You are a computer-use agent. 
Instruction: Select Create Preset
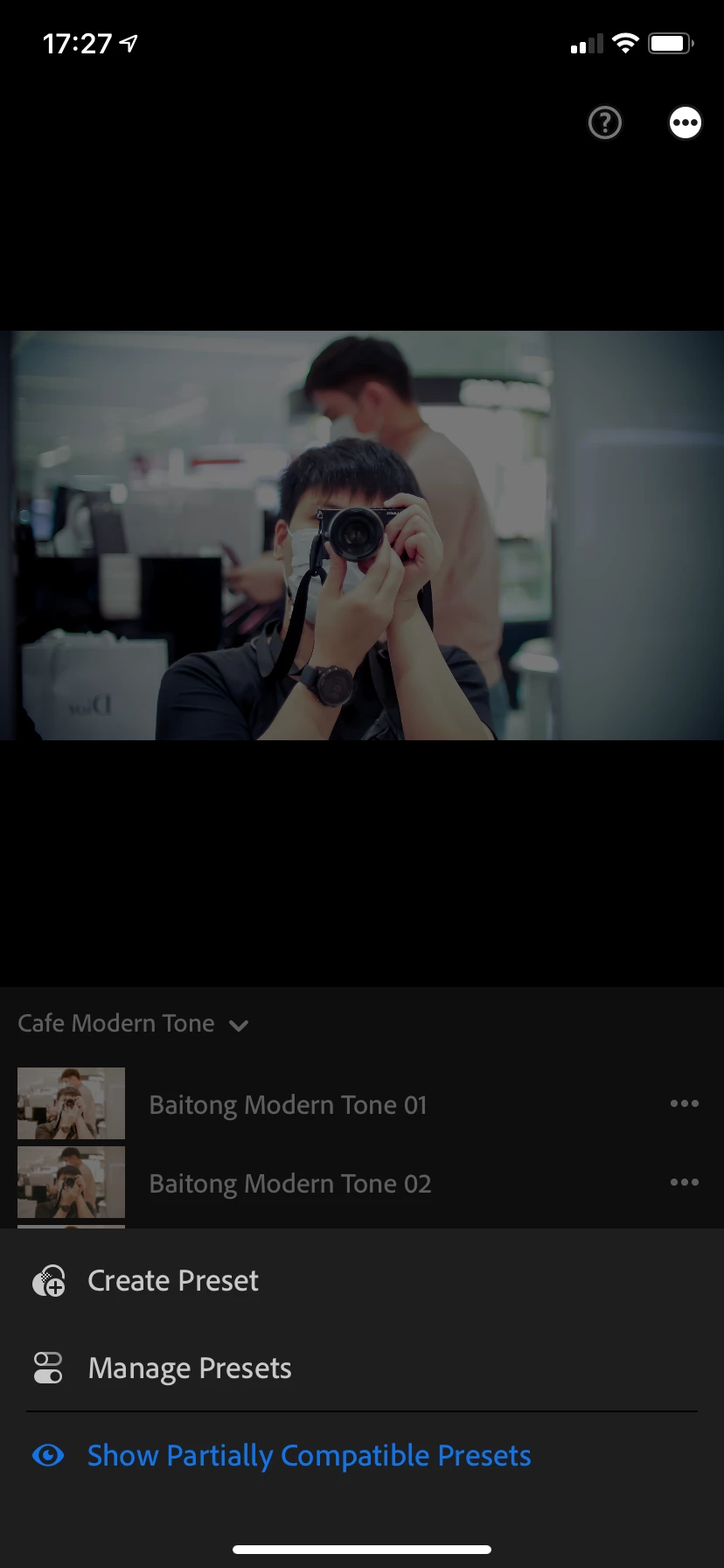173,1281
